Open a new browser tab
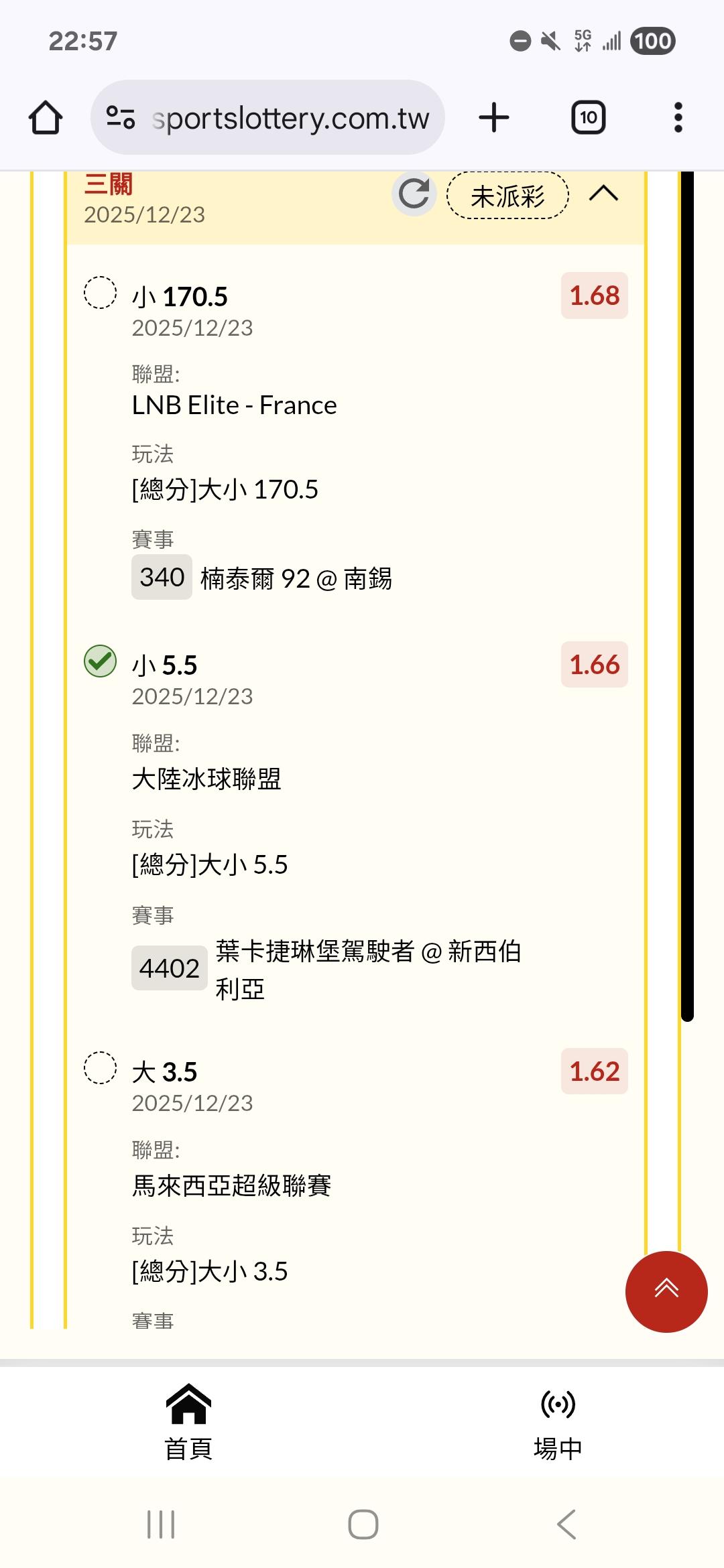The width and height of the screenshot is (724, 1568). pyautogui.click(x=494, y=118)
